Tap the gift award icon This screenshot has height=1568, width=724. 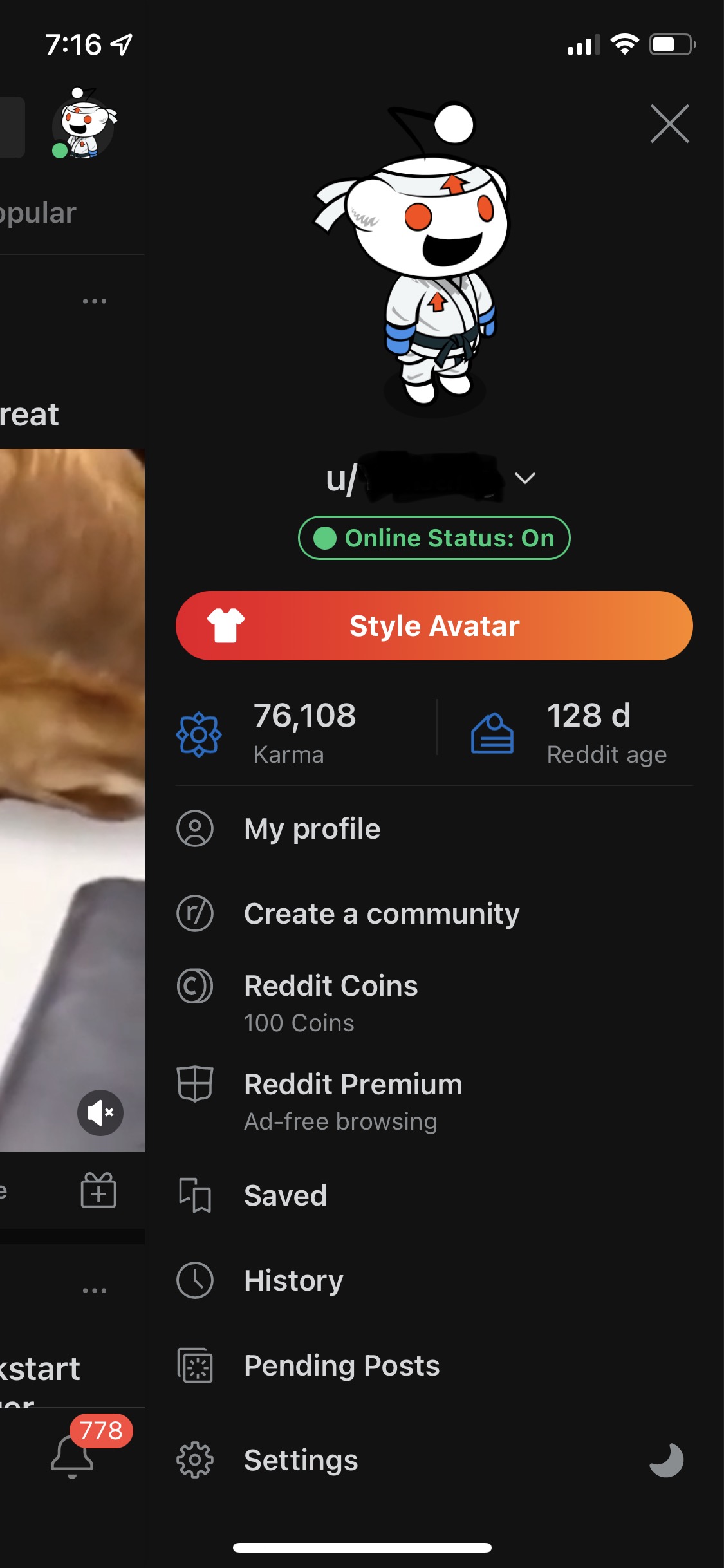click(98, 1190)
